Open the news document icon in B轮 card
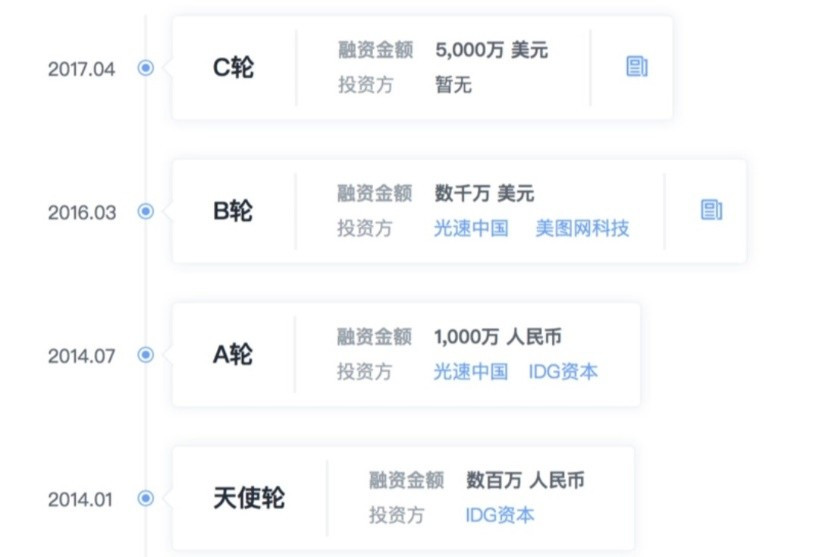Image resolution: width=819 pixels, height=557 pixels. click(x=711, y=210)
